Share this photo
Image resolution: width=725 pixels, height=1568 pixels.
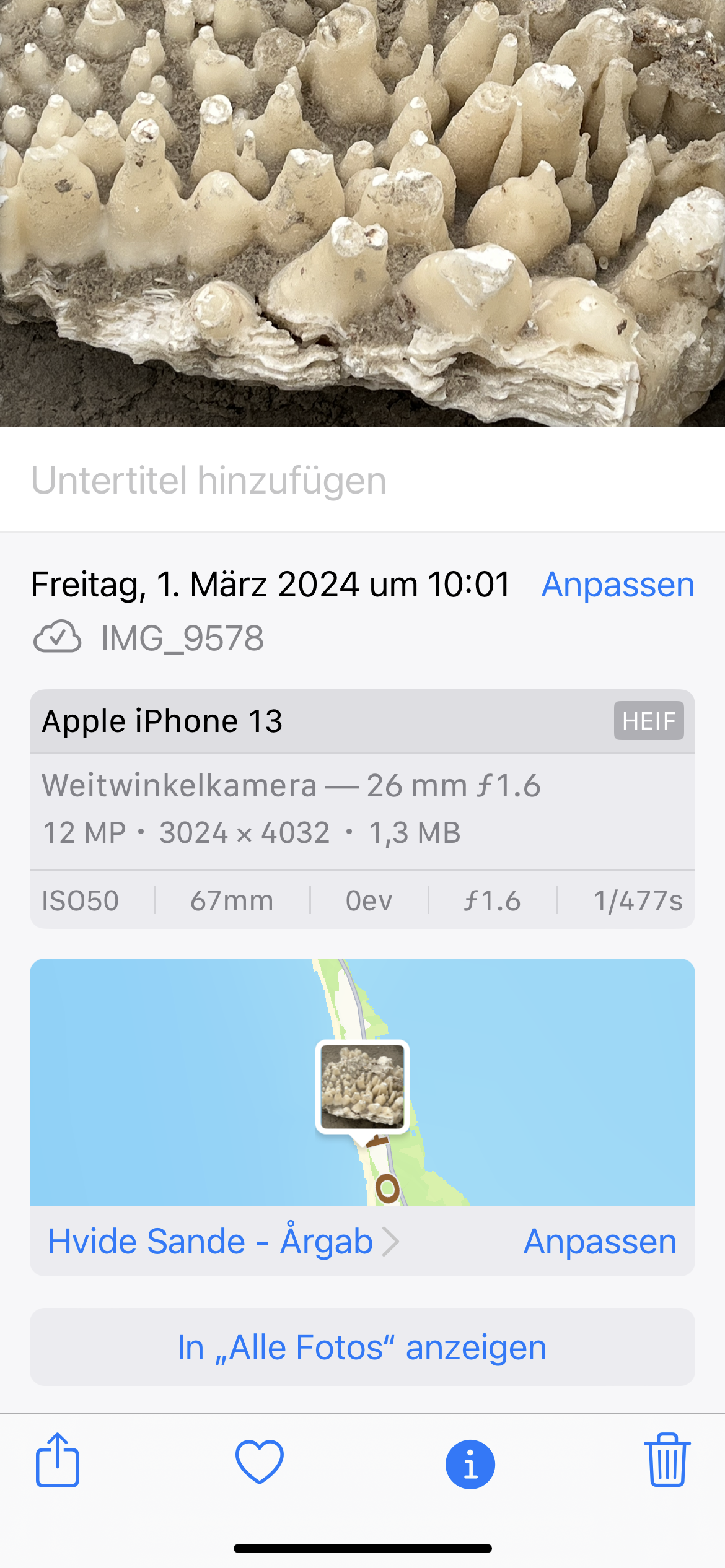point(57,1461)
